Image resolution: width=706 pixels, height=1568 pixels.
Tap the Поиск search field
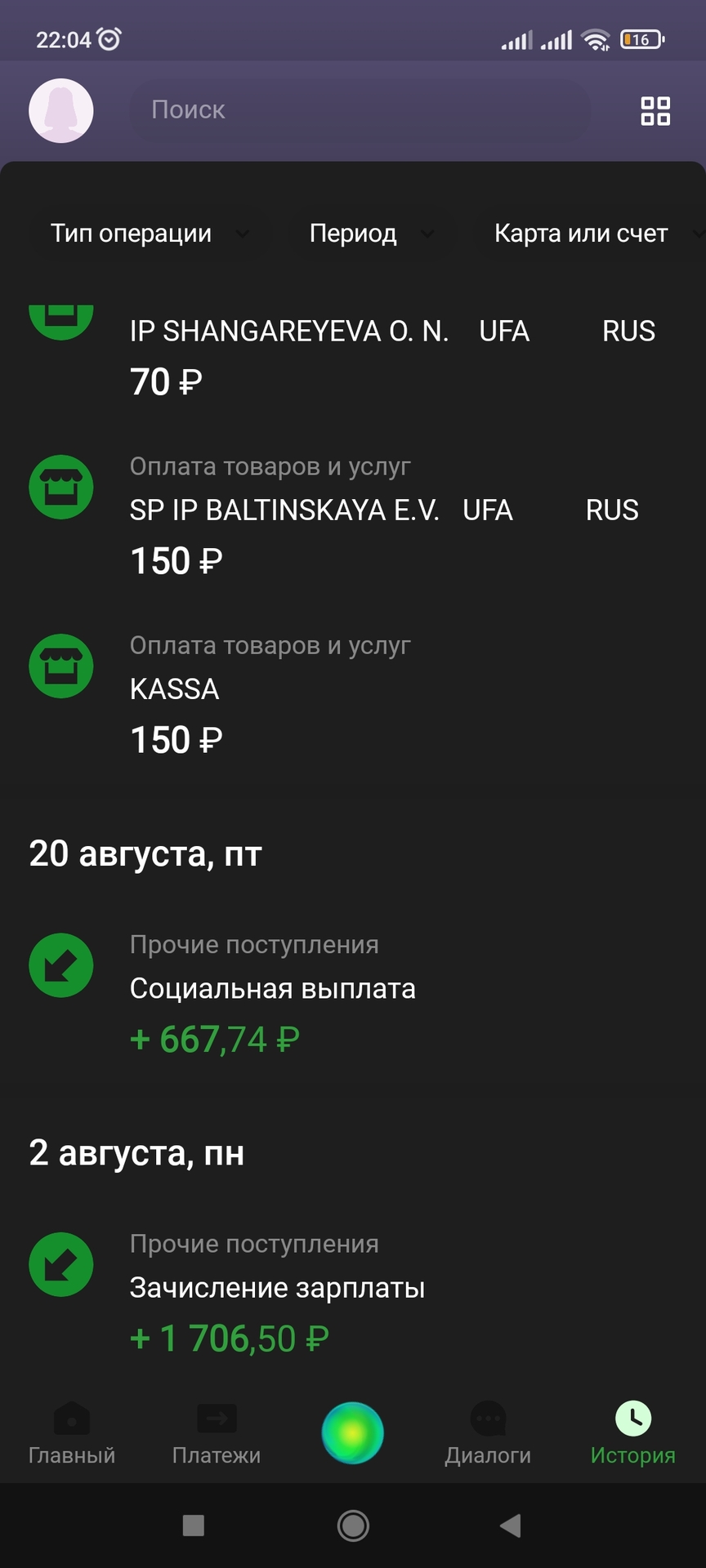point(360,110)
